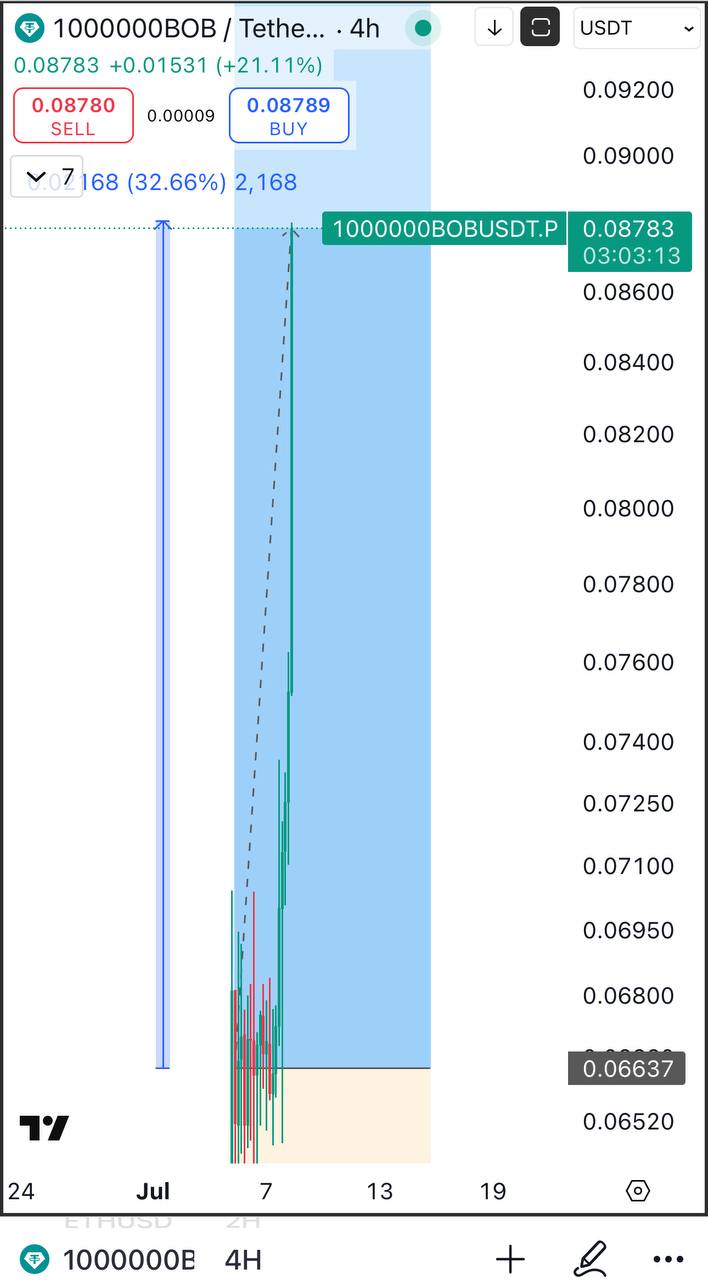Tap the BUY button at 0.08789
Screen dimensions: 708x1280
coord(289,115)
